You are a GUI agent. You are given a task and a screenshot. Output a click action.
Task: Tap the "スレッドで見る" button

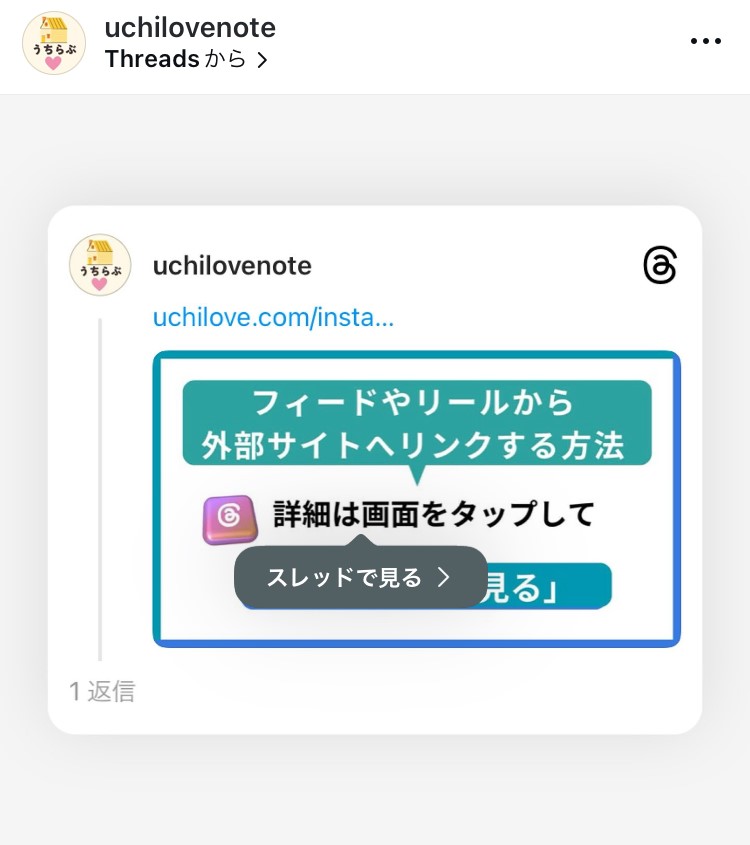[360, 578]
